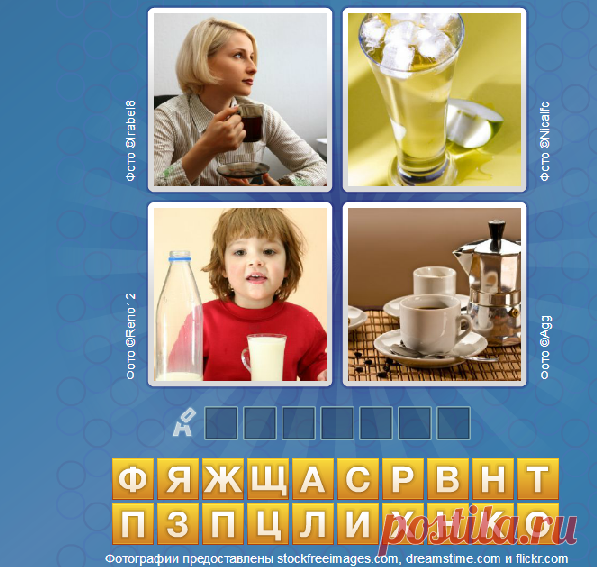The image size is (597, 567).
Task: Pick the letter tile Я
Action: [x=178, y=479]
